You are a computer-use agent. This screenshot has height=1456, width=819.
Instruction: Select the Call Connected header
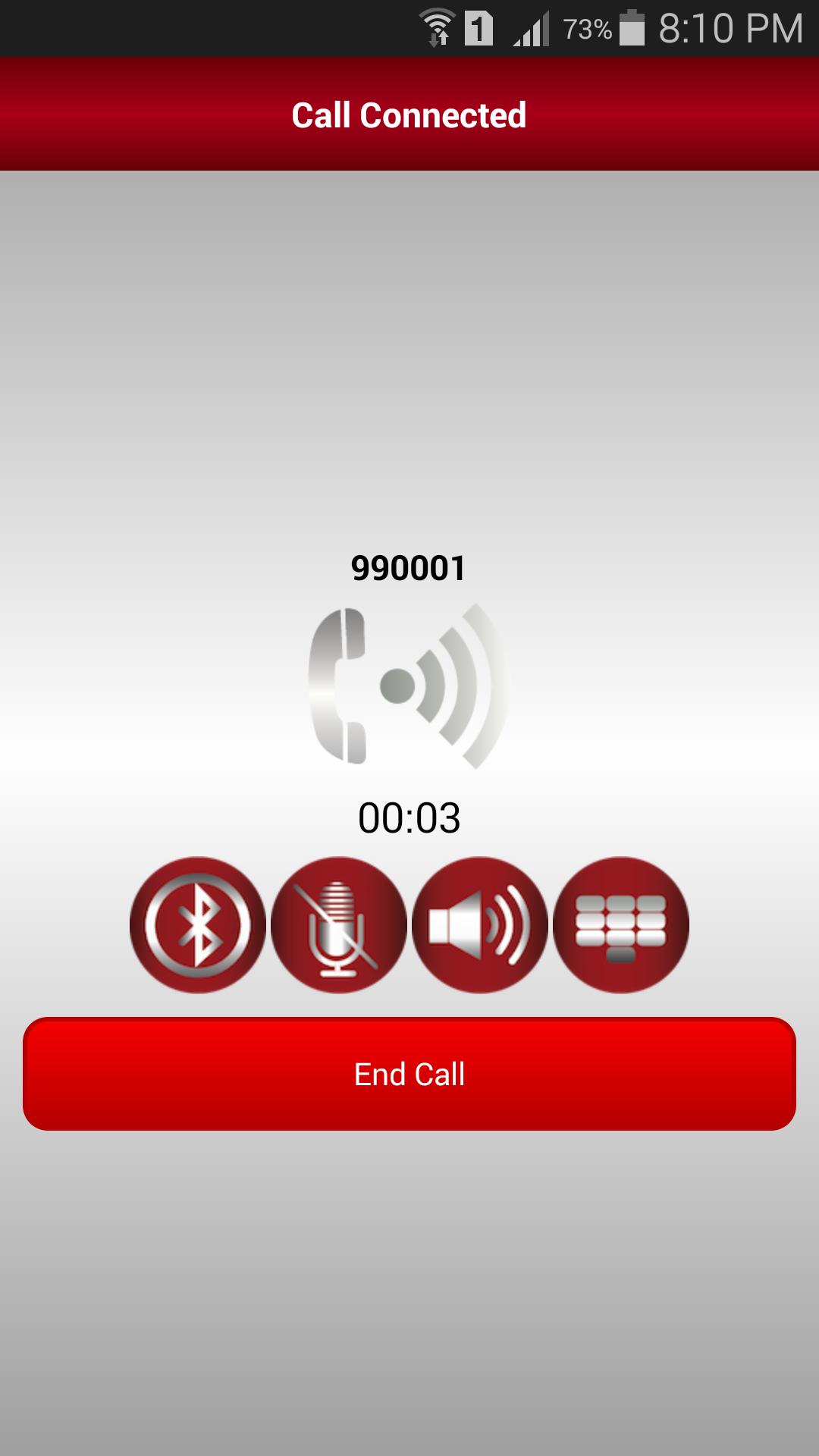coord(409,114)
